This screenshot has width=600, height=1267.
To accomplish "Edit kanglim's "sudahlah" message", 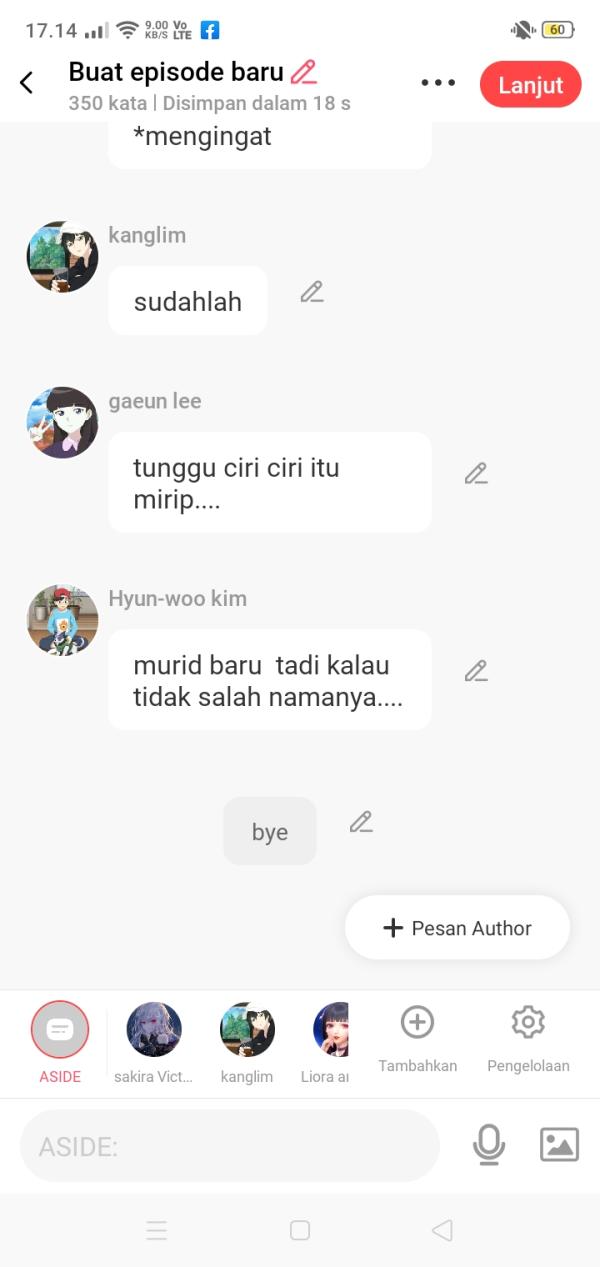I will 312,292.
